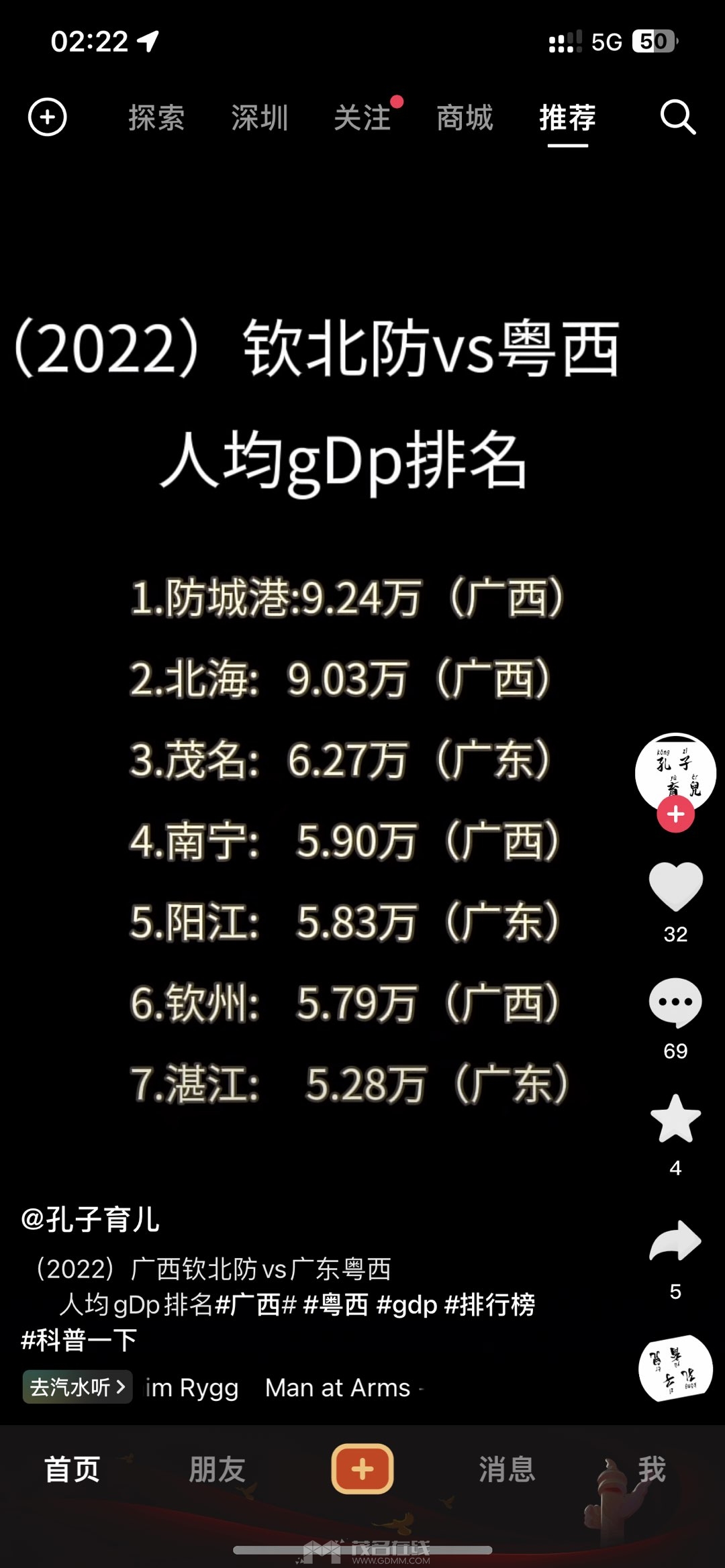Open the @孔子育儿 username link
Viewport: 725px width, 1568px height.
click(91, 1220)
